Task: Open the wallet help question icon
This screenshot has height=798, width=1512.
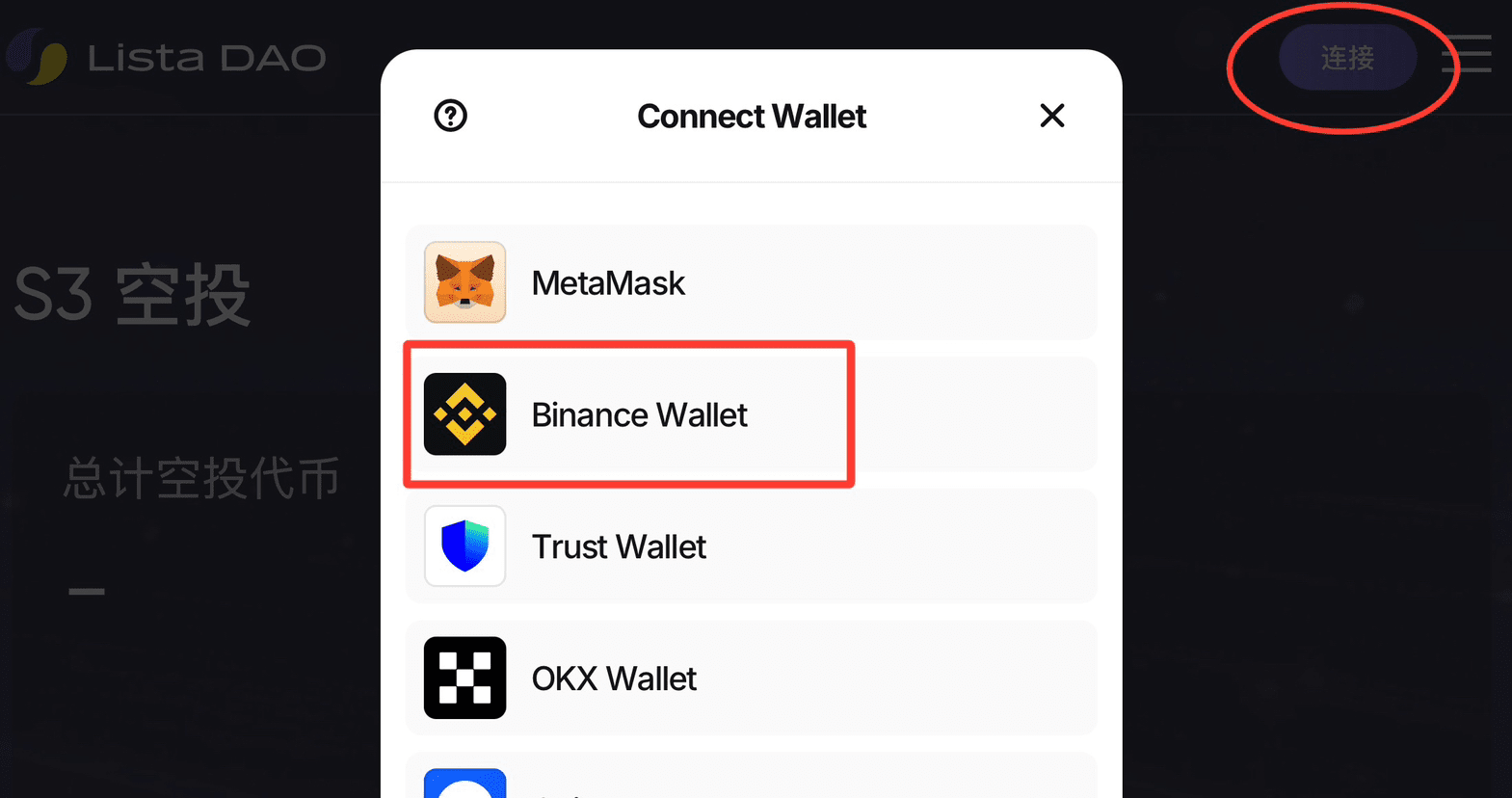Action: [x=450, y=116]
